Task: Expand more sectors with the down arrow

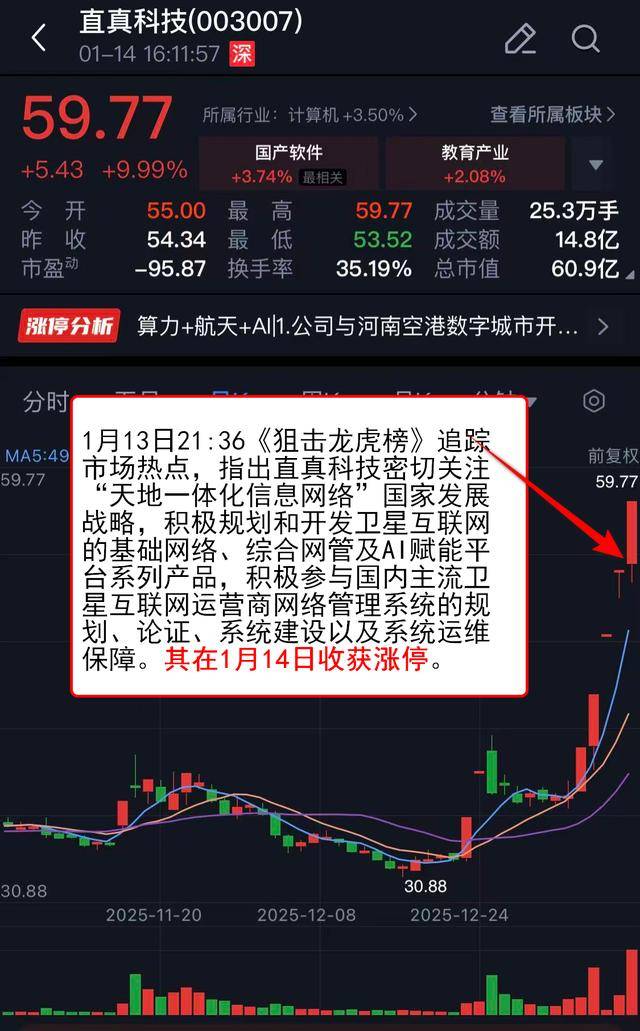Action: [x=596, y=165]
